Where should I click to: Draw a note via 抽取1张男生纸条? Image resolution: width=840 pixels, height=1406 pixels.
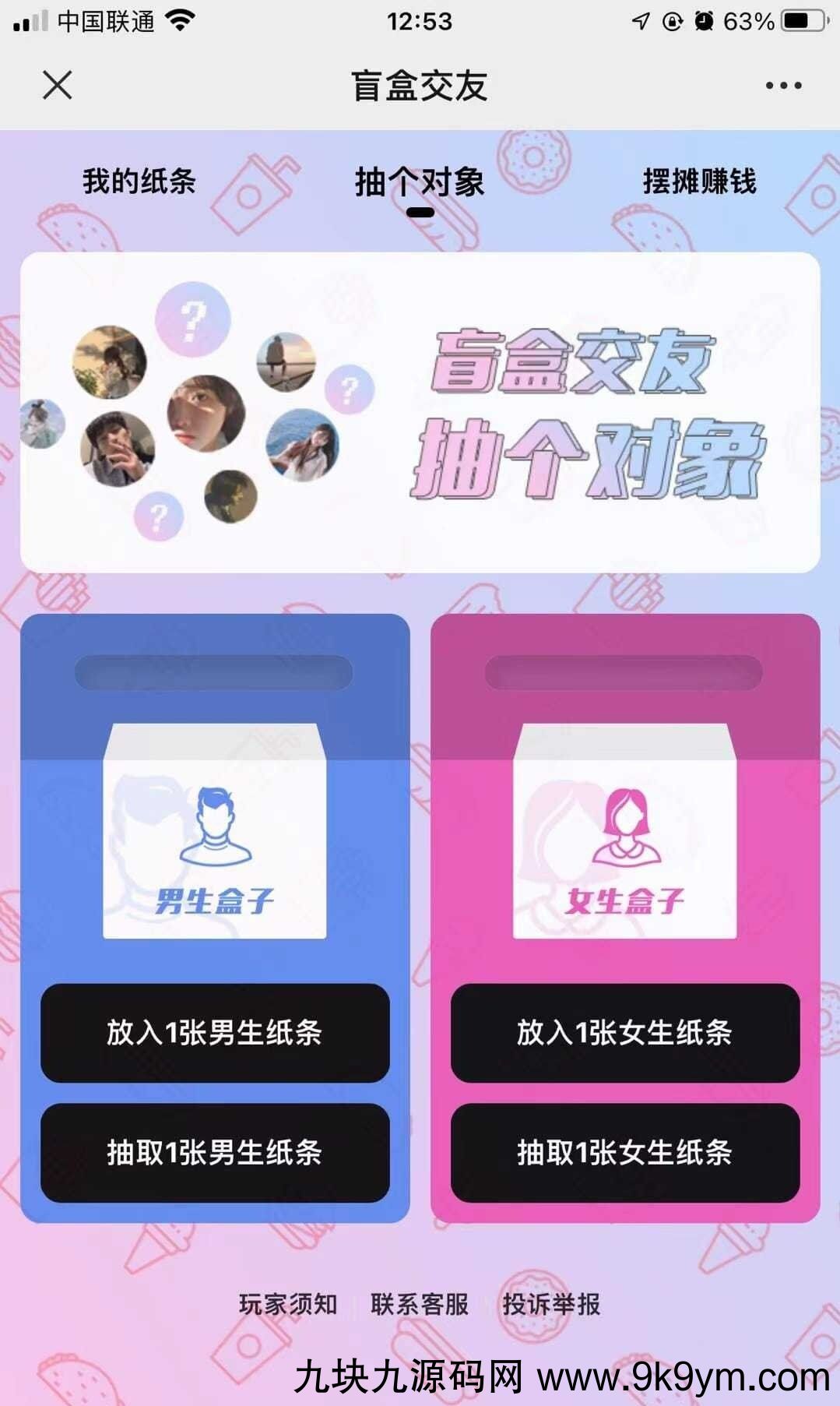coord(215,1152)
